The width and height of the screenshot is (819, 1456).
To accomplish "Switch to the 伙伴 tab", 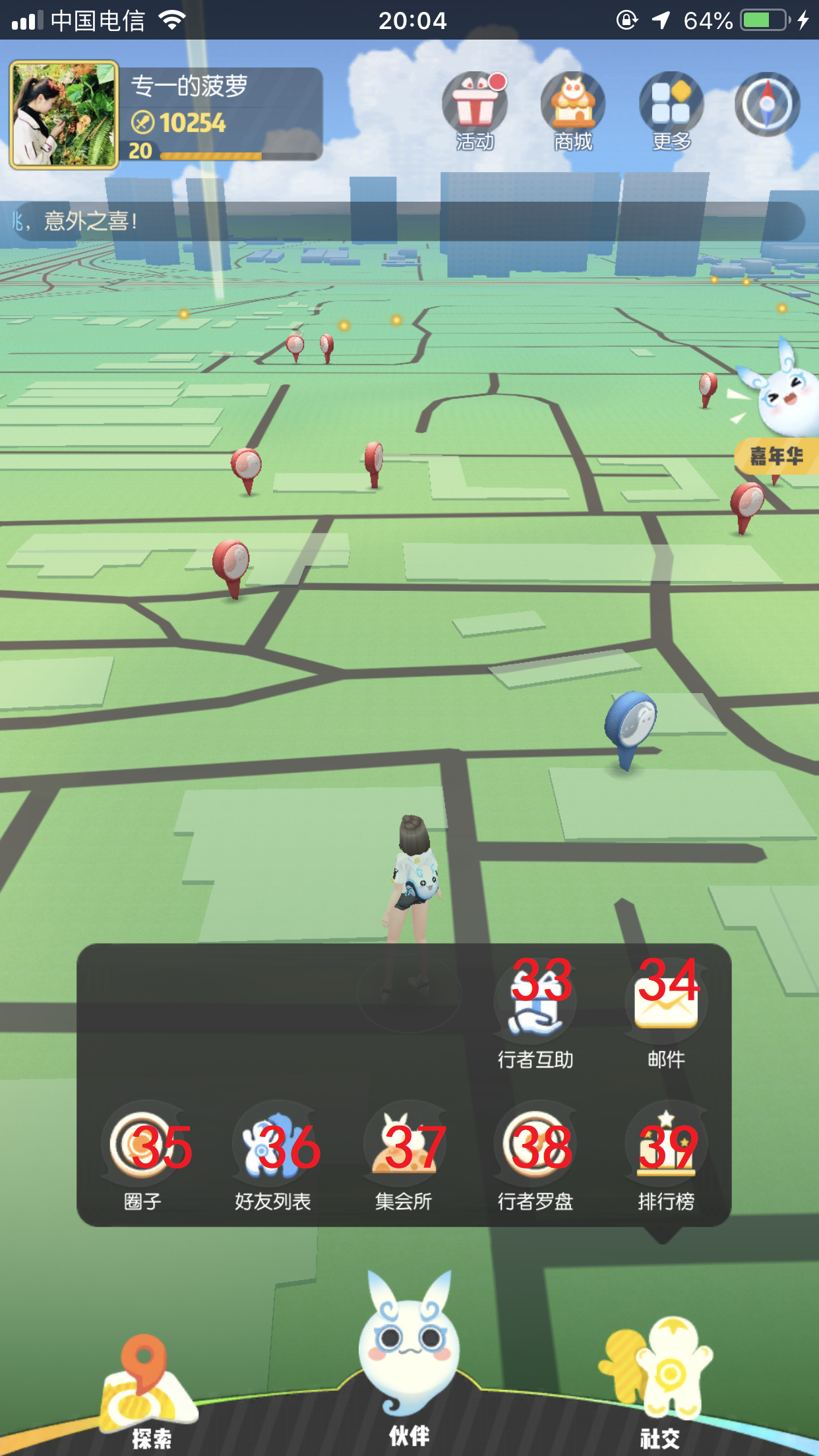I will pos(409,1358).
